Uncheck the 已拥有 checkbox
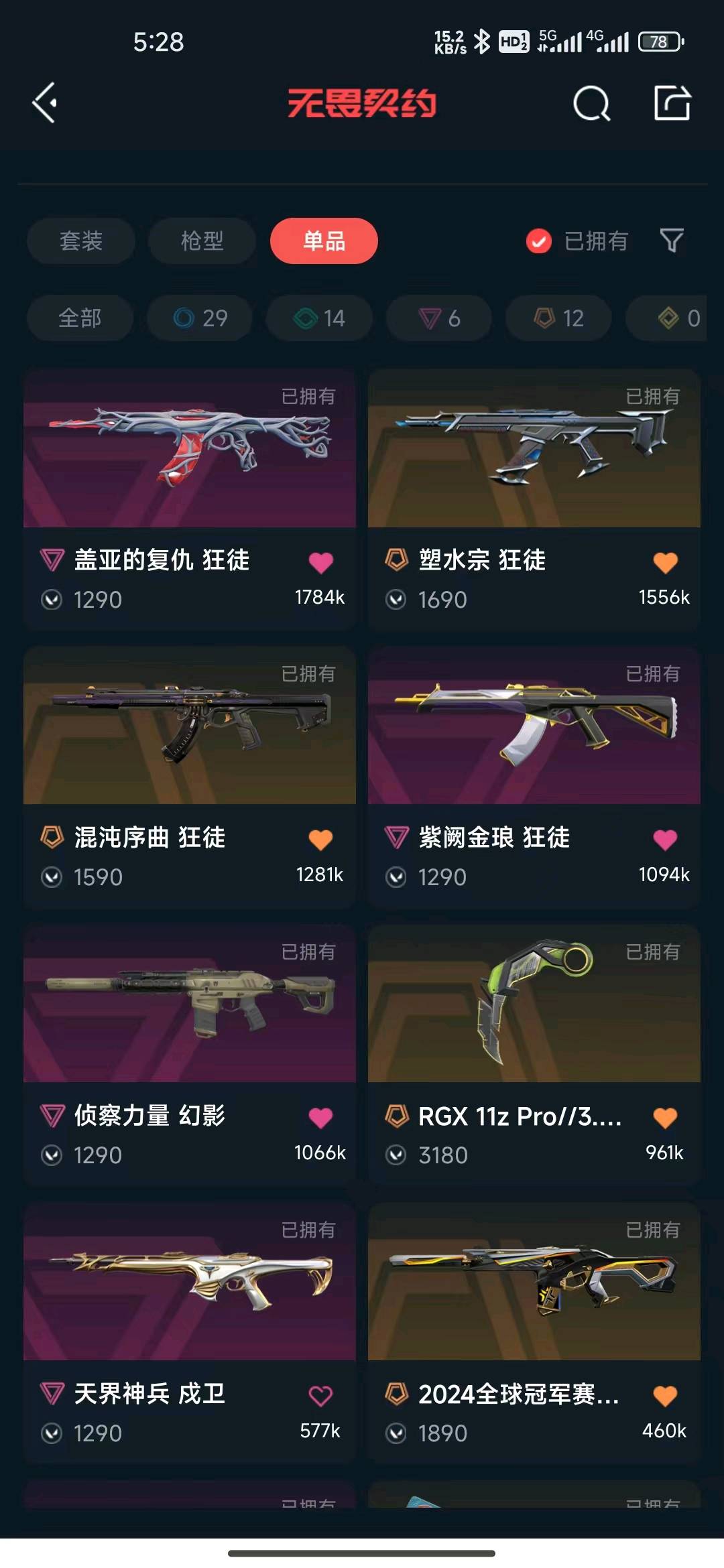This screenshot has height=1568, width=724. click(x=539, y=241)
